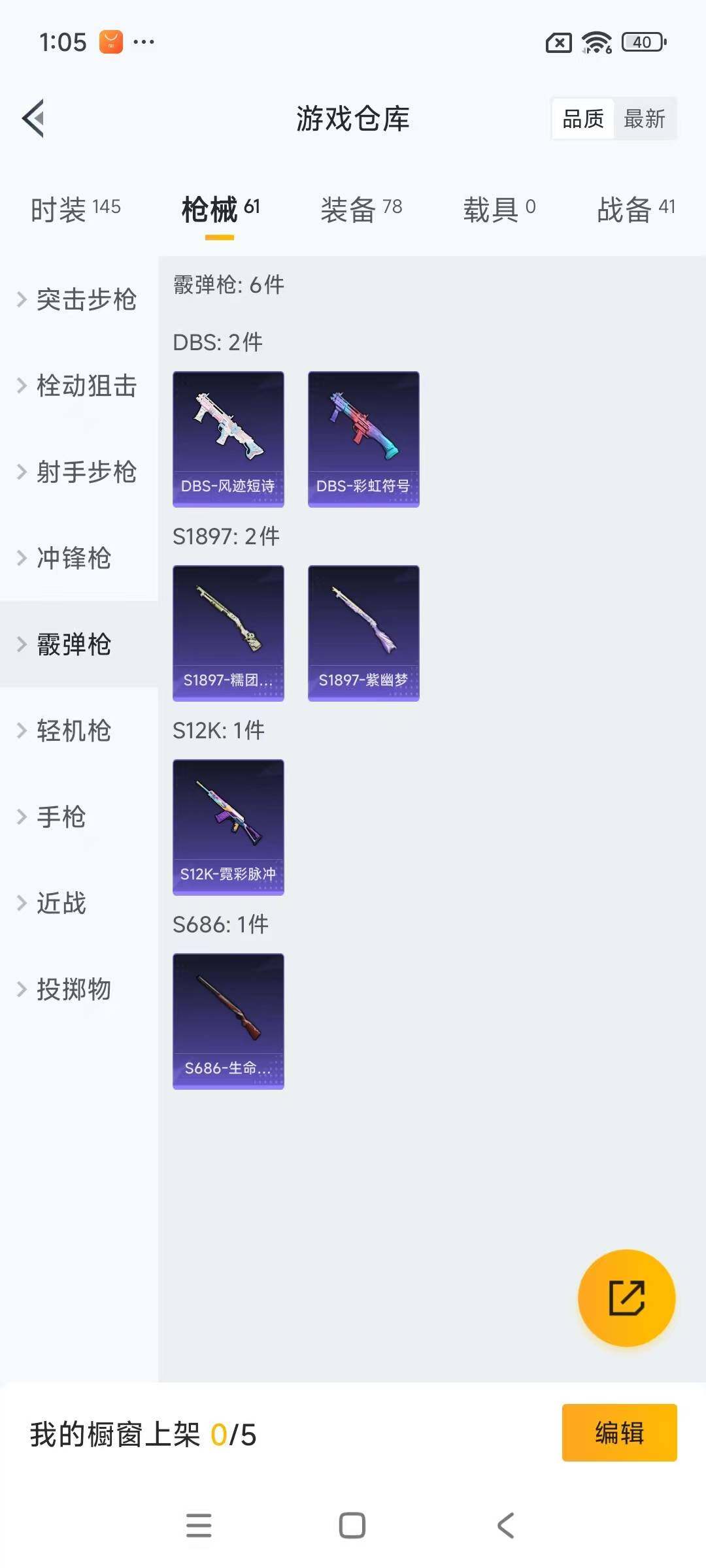Open the S686-生命 shotgun item
Screen dimensions: 706x1568
[x=228, y=1021]
